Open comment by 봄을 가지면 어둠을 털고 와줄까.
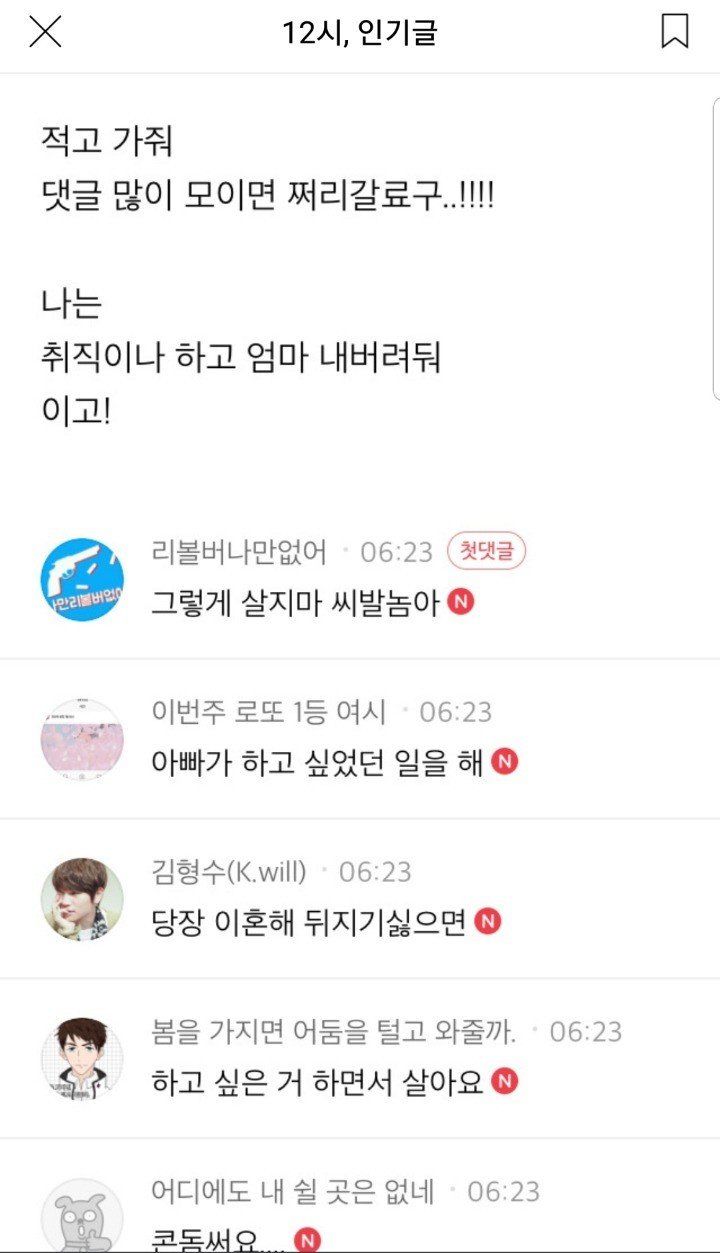Screen dimensions: 720x1253 pos(317,1082)
